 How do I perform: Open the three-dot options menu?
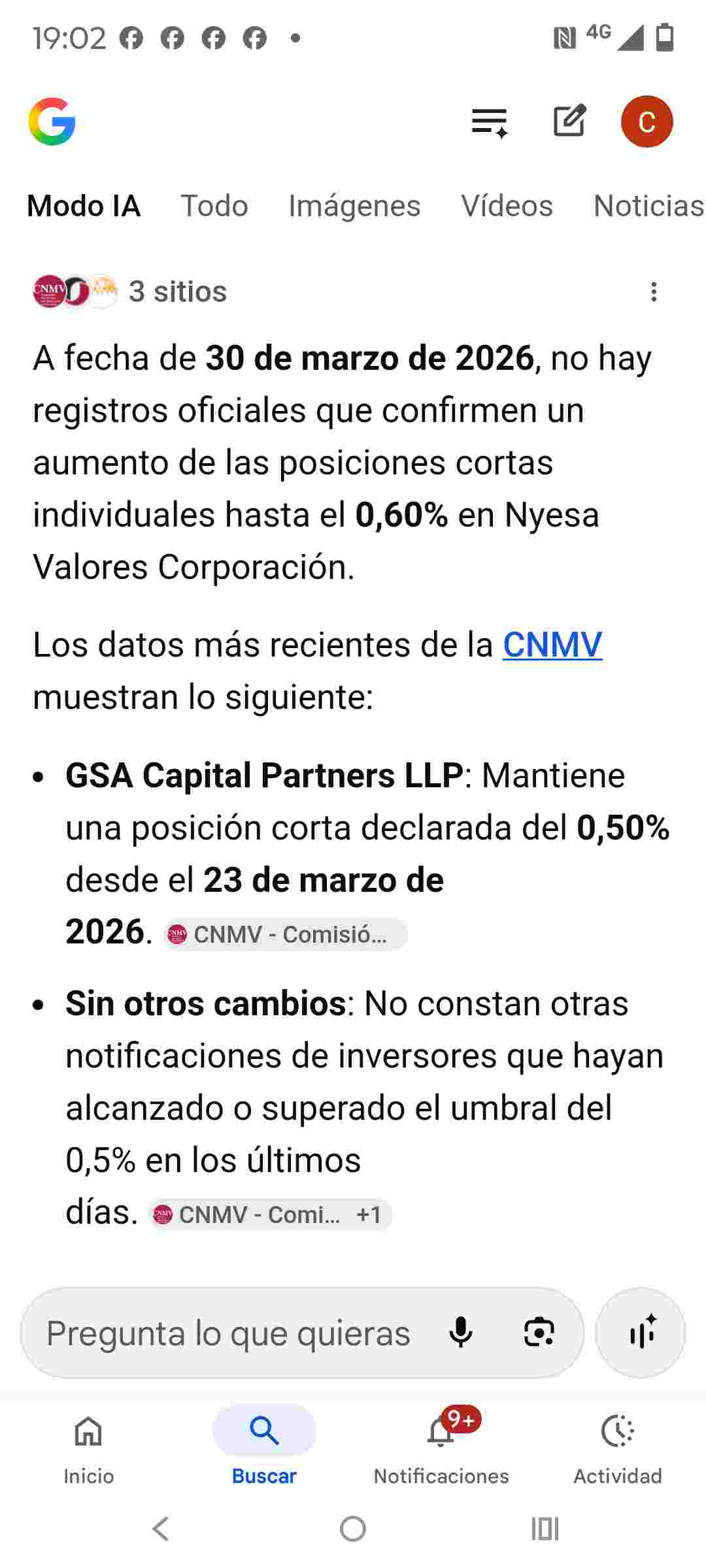pos(652,292)
